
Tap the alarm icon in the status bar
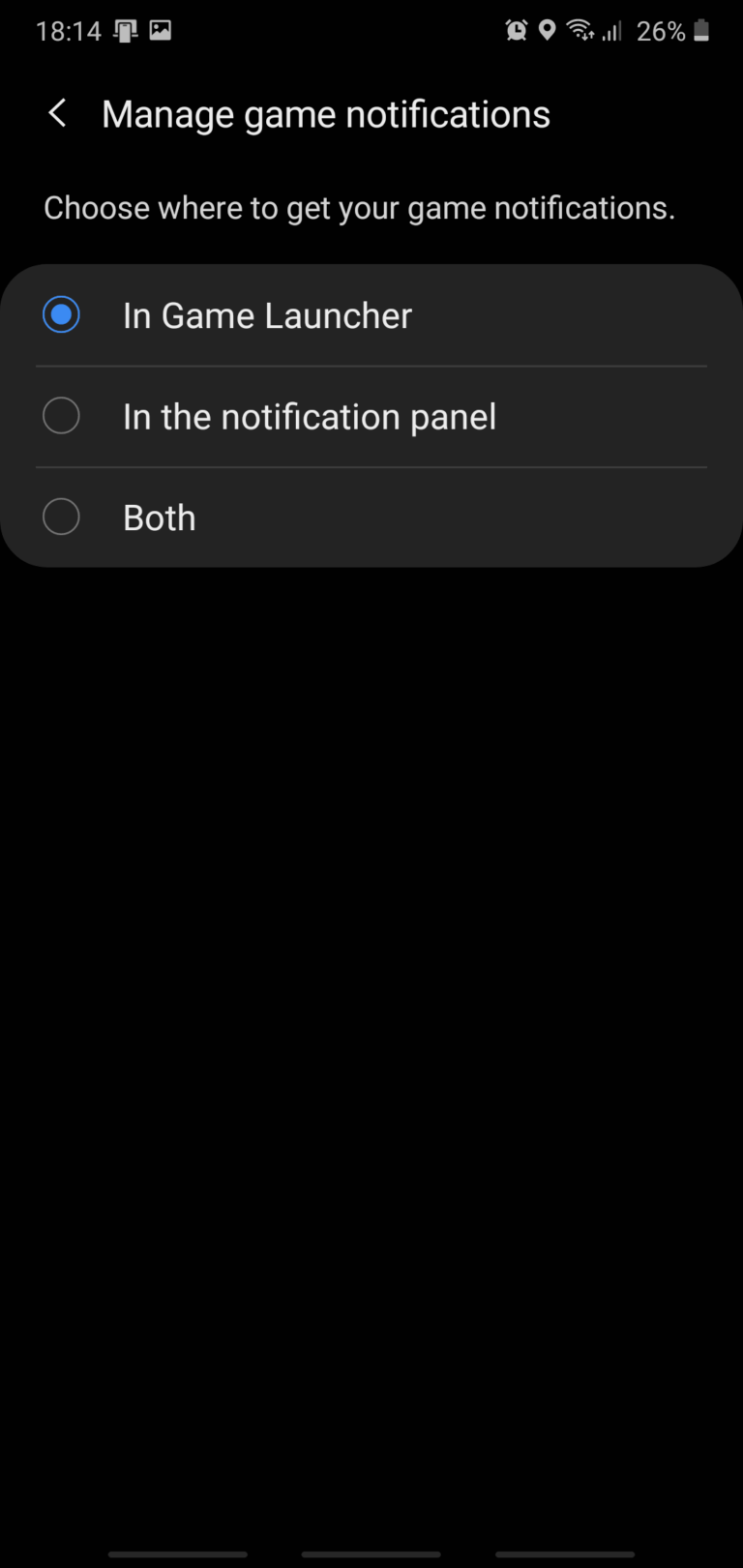519,30
